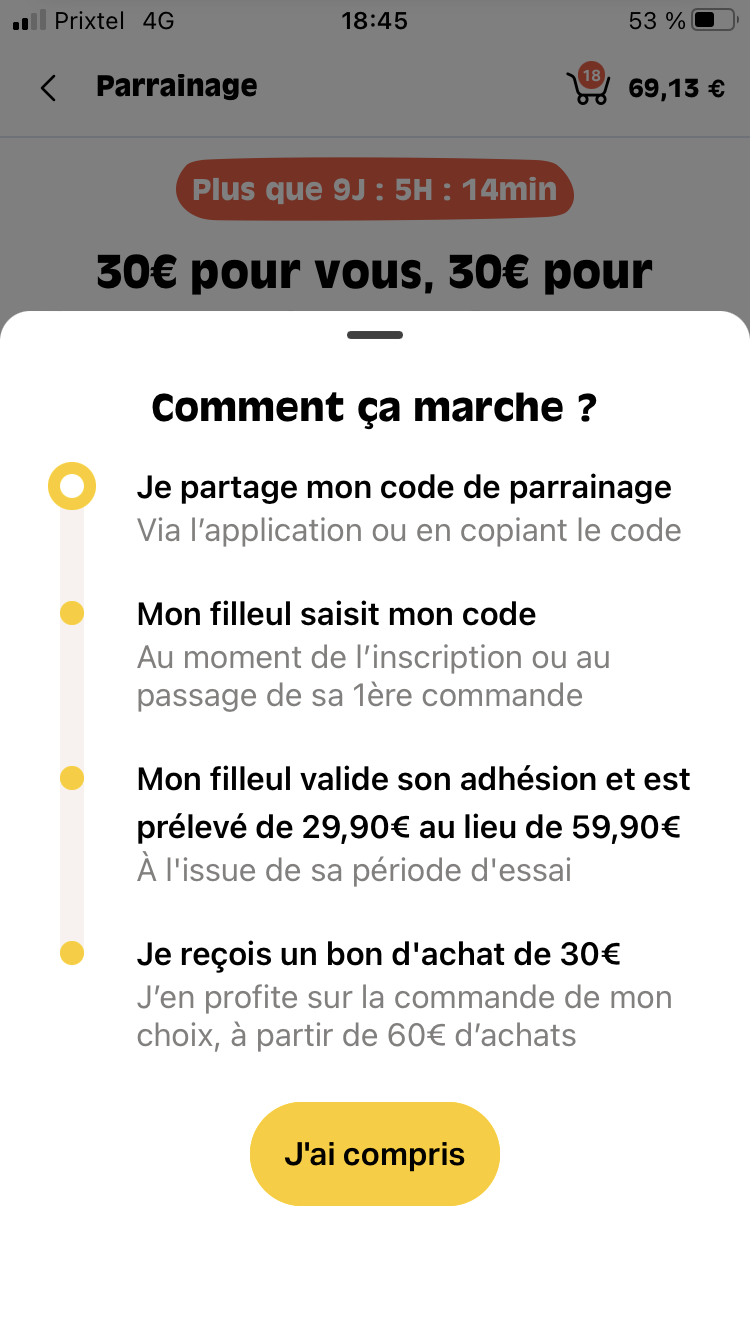Tap the cart total '69,13 €'
This screenshot has width=750, height=1334.
tap(677, 89)
